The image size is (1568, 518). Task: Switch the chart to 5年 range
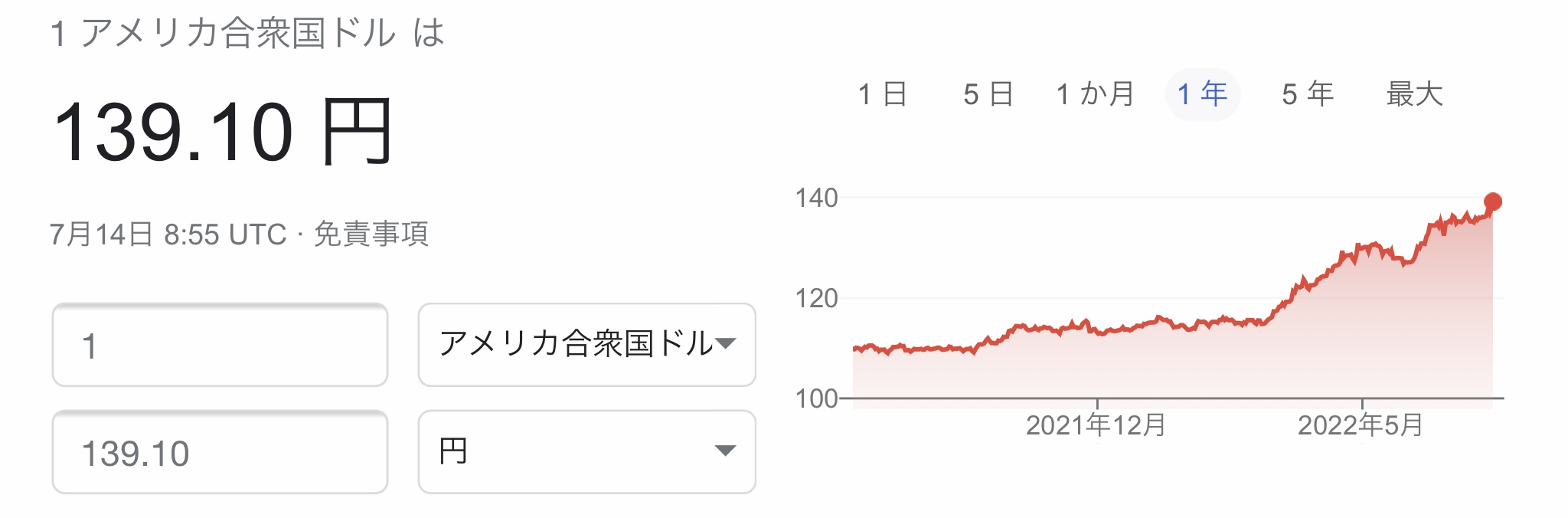pos(1308,94)
